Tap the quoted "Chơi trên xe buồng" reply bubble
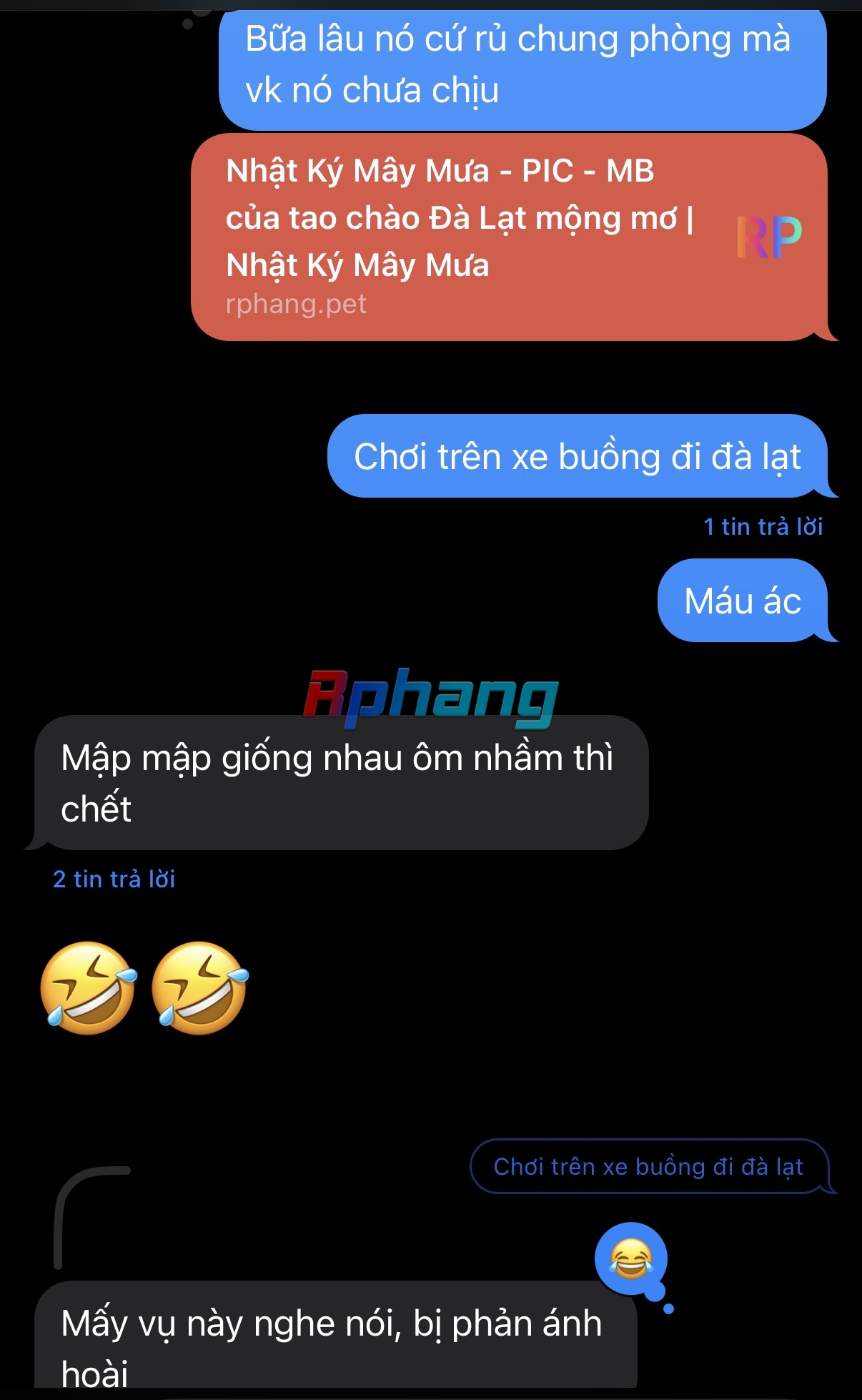This screenshot has width=862, height=1400. [x=648, y=1167]
